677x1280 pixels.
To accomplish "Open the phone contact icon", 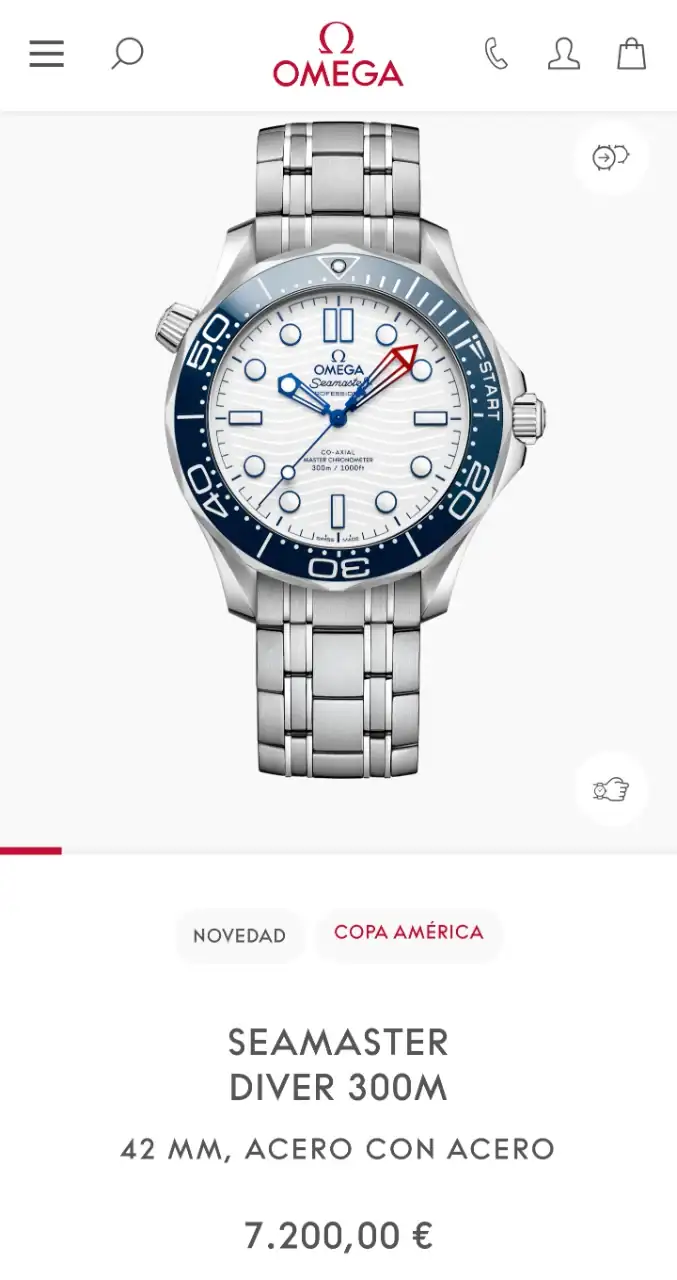I will tap(496, 54).
